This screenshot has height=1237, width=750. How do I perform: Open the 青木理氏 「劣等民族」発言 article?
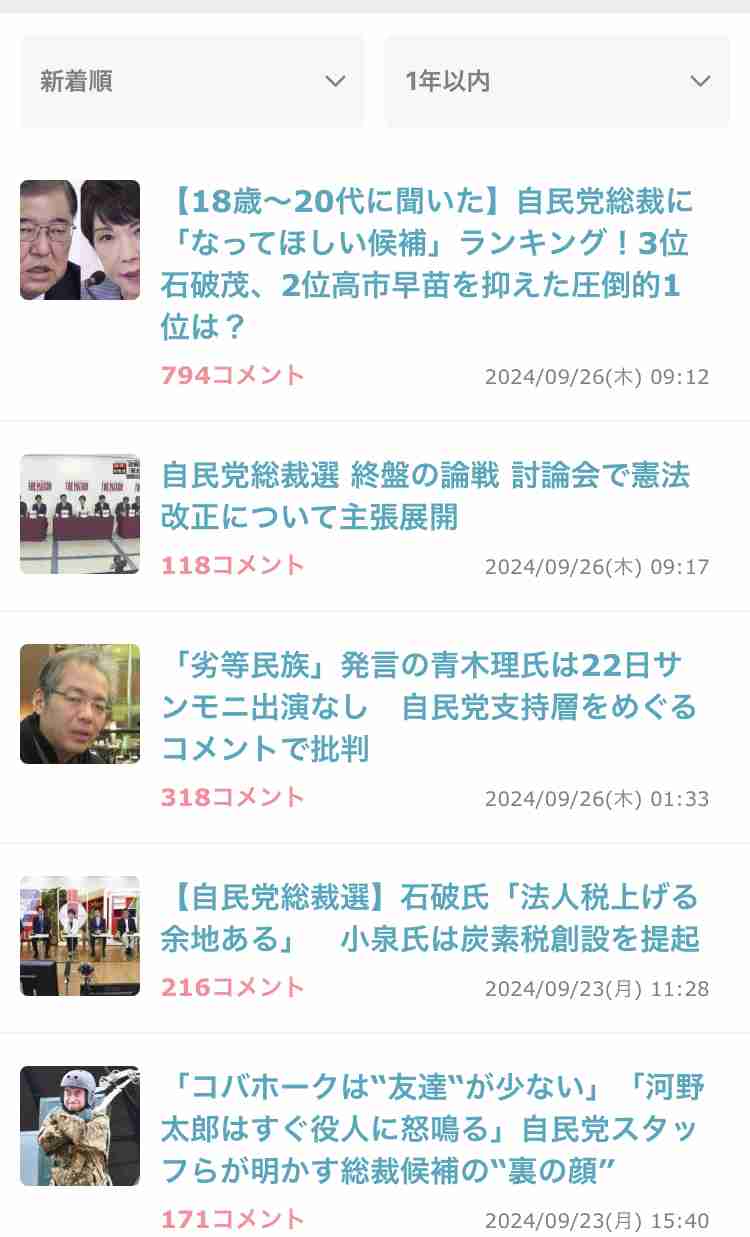[x=429, y=707]
